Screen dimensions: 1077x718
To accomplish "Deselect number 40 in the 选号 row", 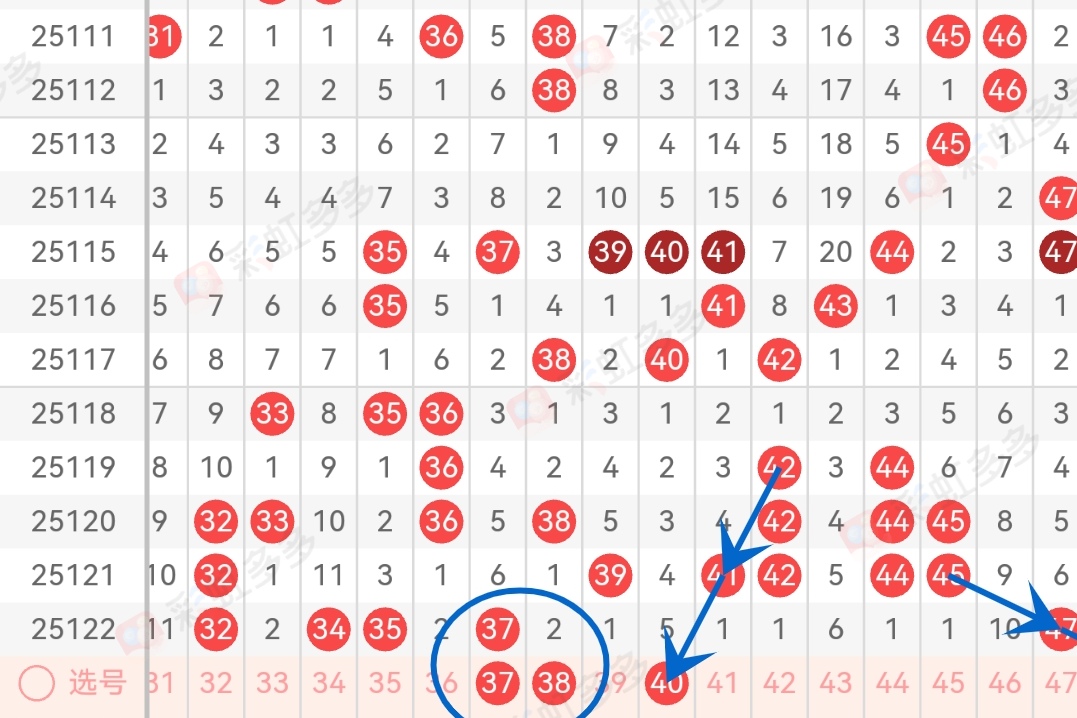I will coord(666,684).
